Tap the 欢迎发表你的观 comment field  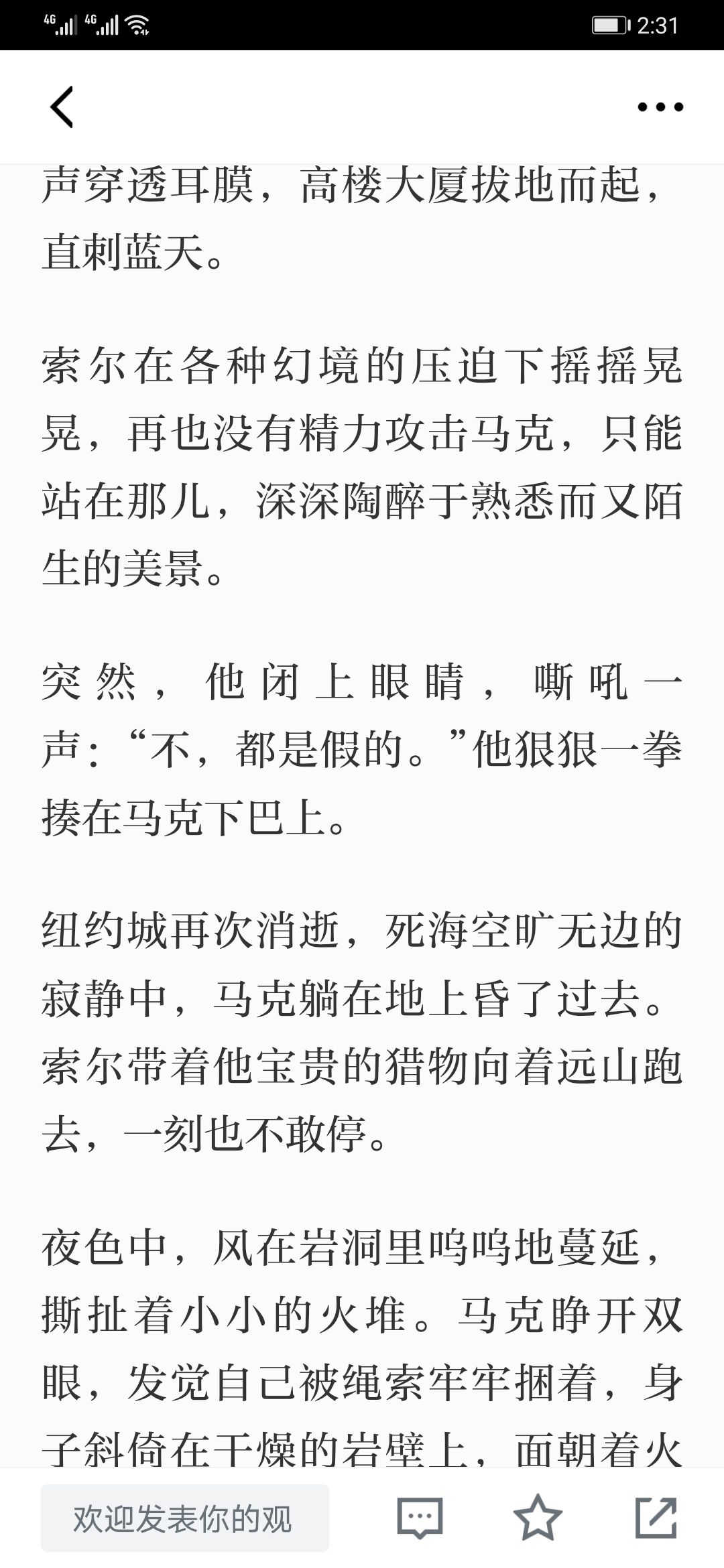tap(185, 1518)
